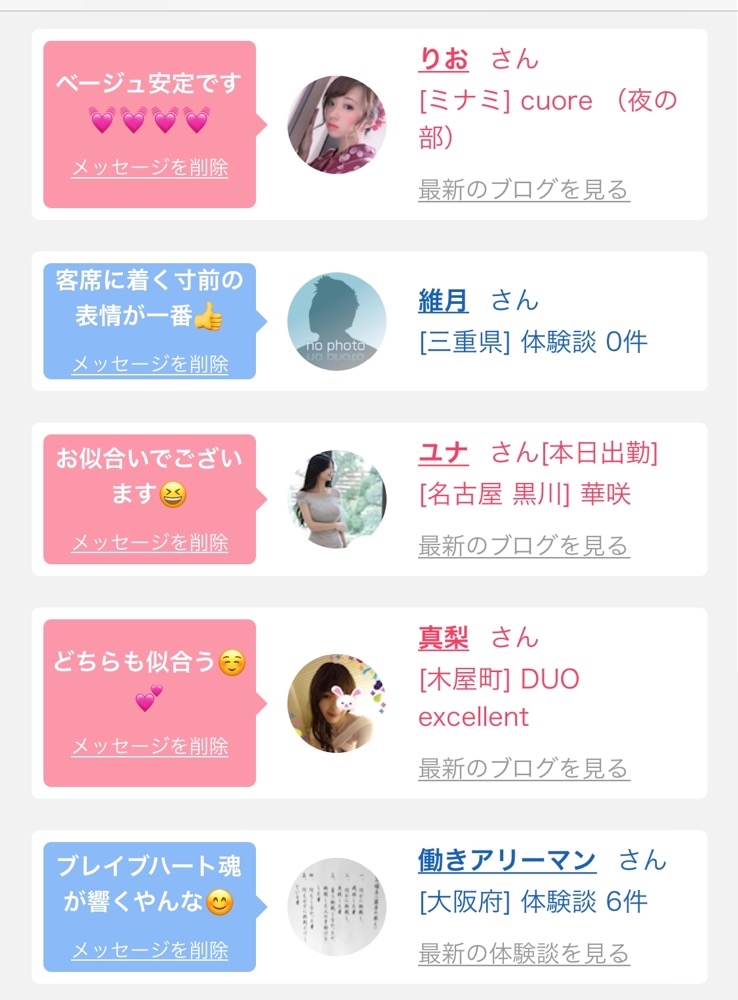View 働きアリーマン's latest 体験談
The image size is (738, 1000).
click(524, 953)
